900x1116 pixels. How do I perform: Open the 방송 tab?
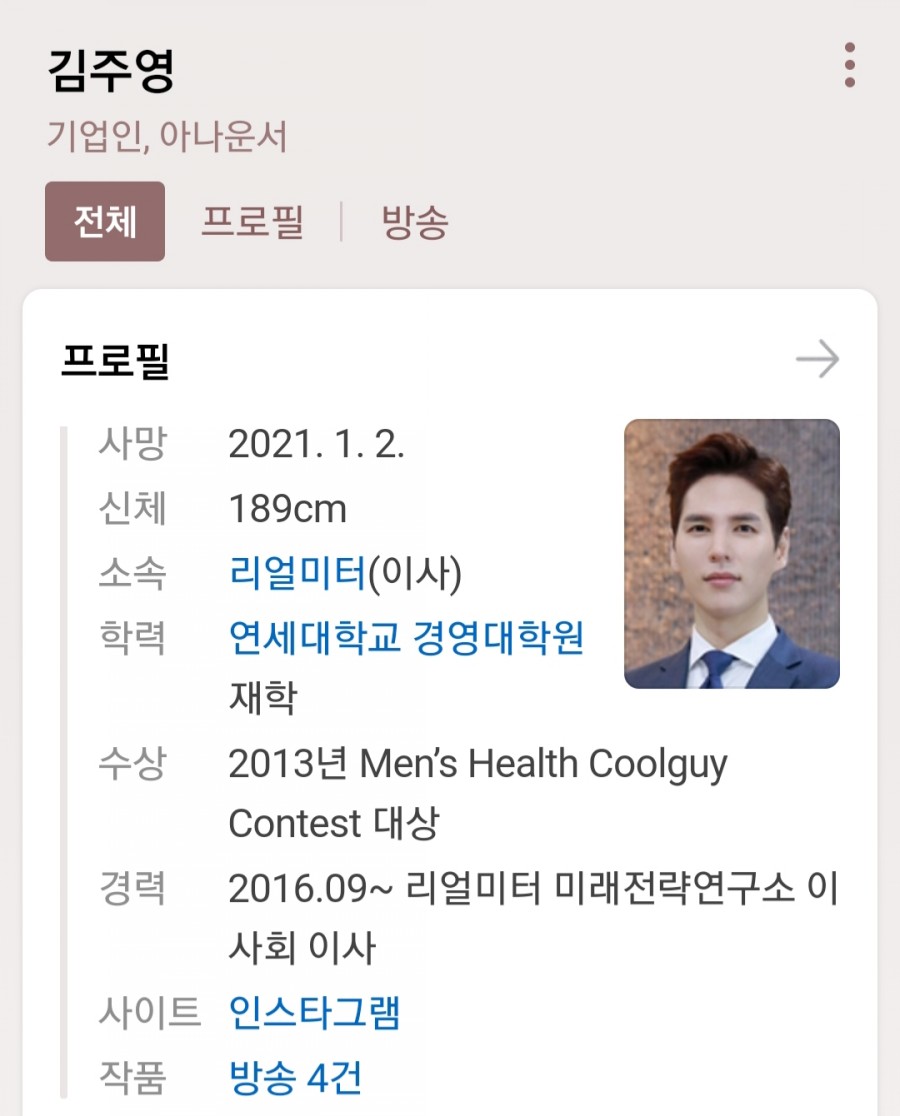[x=416, y=220]
